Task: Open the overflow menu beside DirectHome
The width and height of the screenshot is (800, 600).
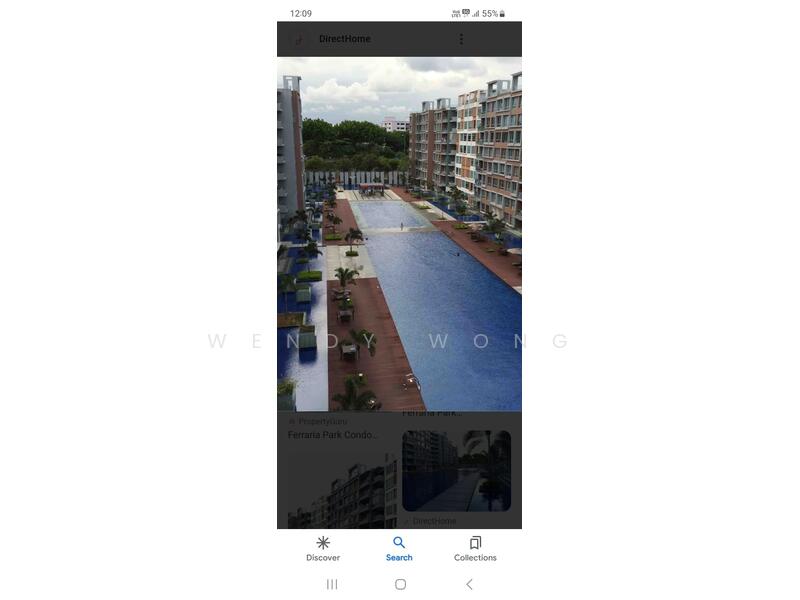Action: [x=461, y=39]
